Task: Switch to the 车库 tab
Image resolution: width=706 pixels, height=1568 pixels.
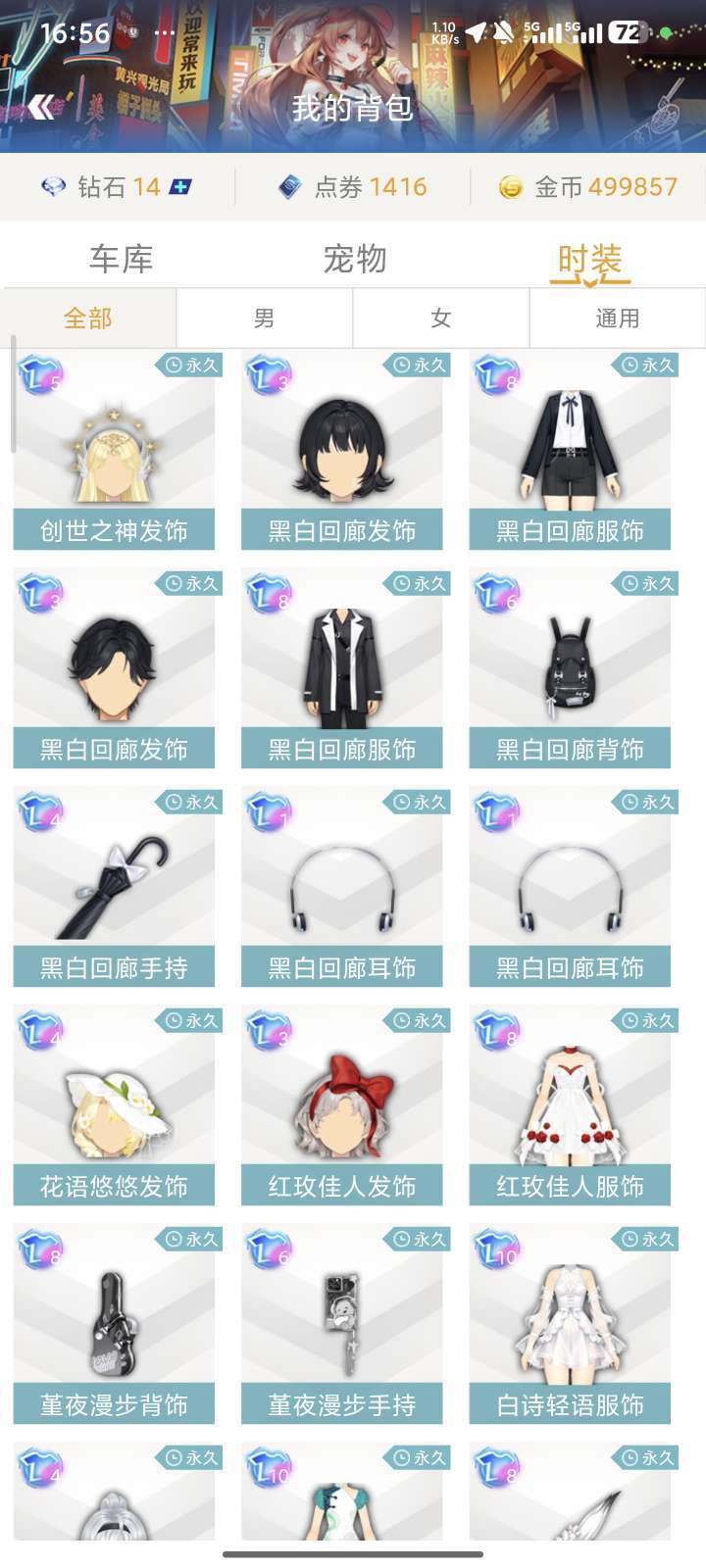Action: [x=121, y=260]
